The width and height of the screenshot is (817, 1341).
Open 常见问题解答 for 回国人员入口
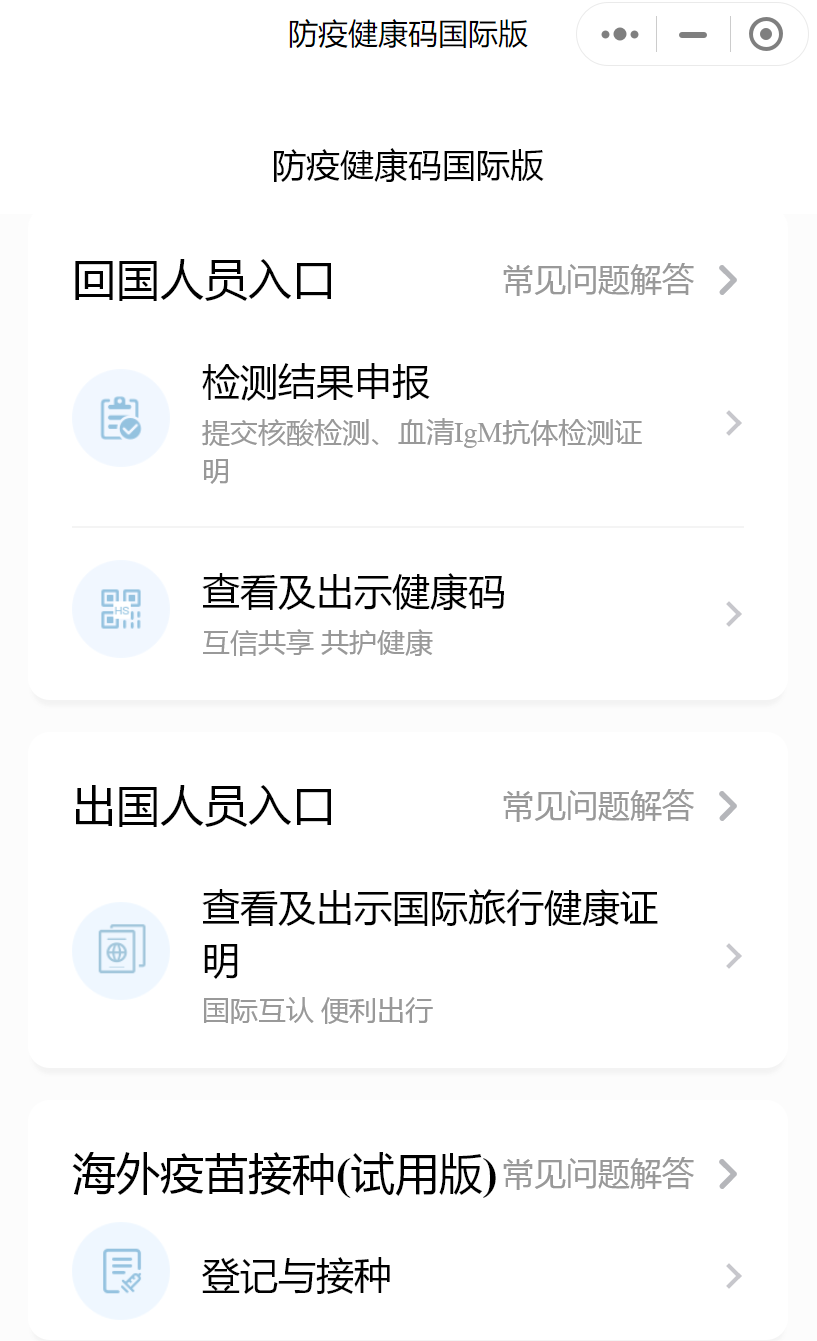(x=620, y=281)
